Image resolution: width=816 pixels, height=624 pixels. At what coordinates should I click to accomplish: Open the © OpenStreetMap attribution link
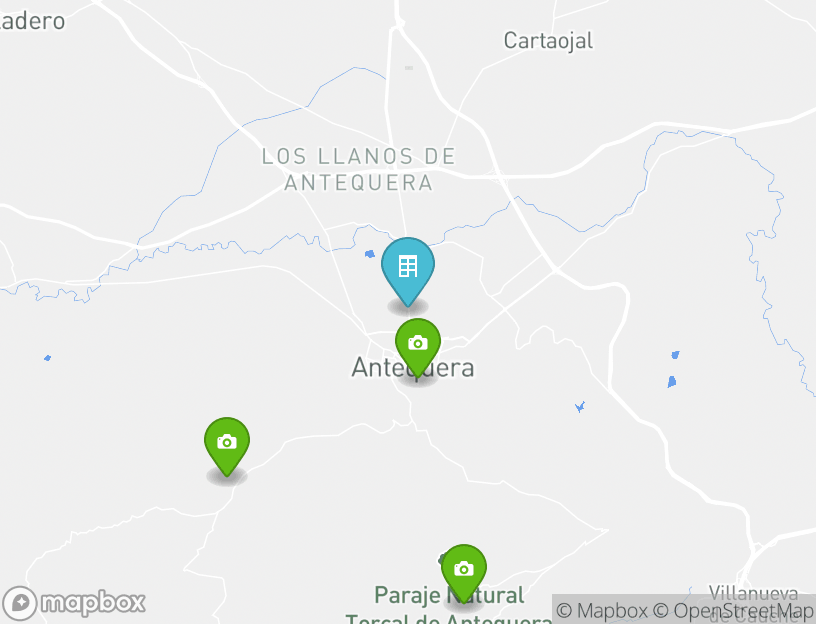coord(733,610)
